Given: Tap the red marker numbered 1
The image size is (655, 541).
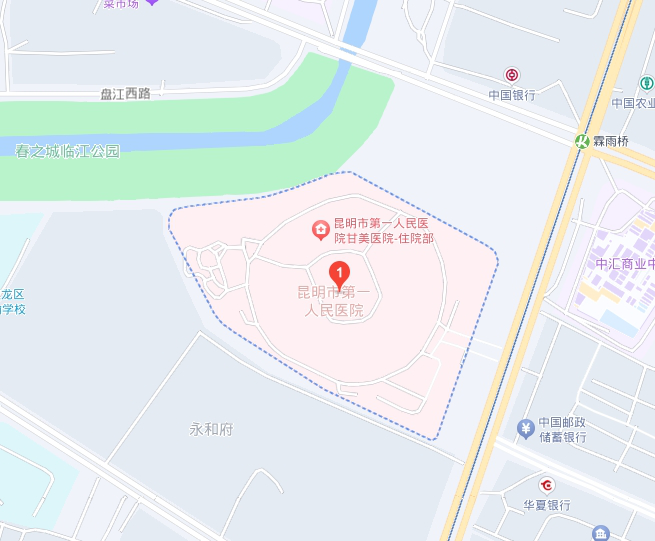Looking at the screenshot, I should tap(340, 272).
